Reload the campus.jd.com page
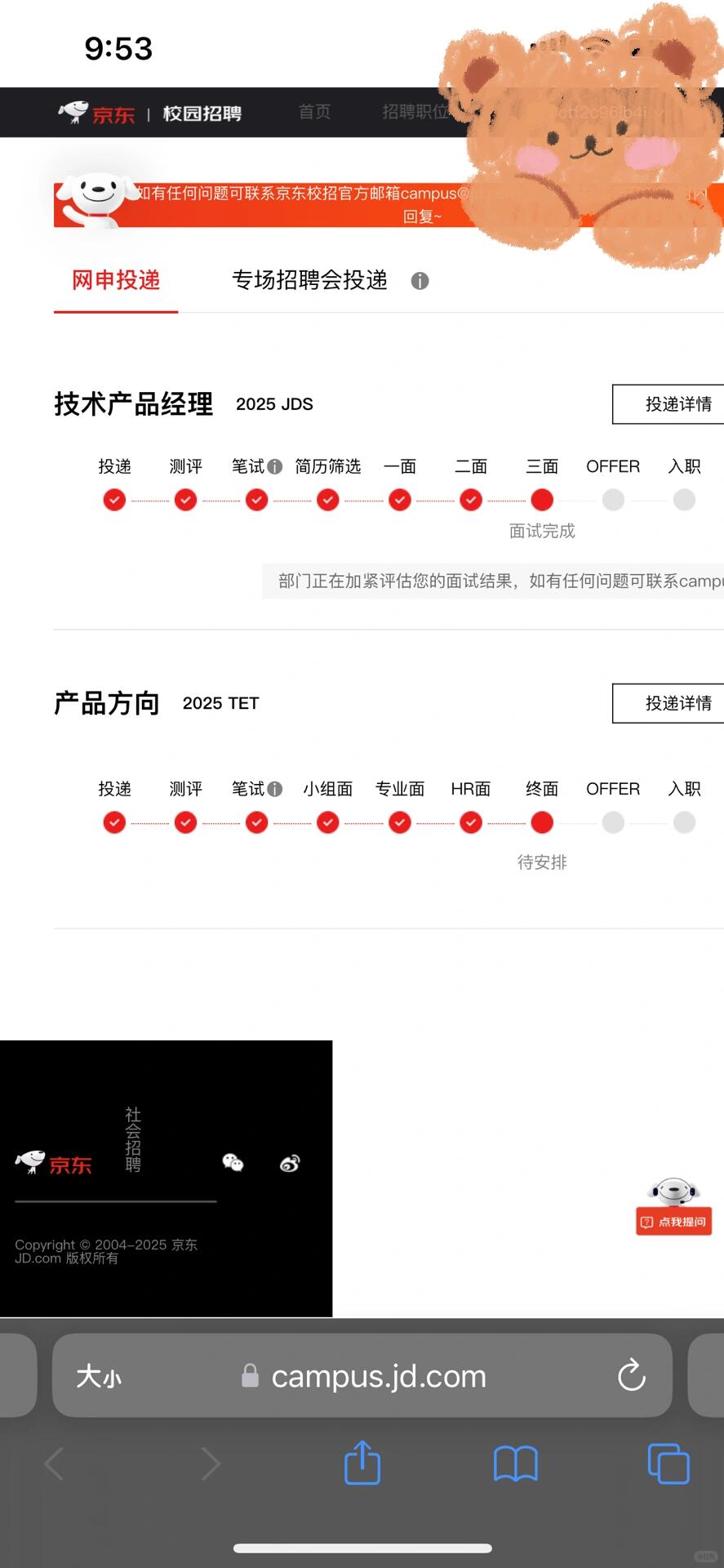This screenshot has height=1568, width=724. click(x=631, y=1376)
